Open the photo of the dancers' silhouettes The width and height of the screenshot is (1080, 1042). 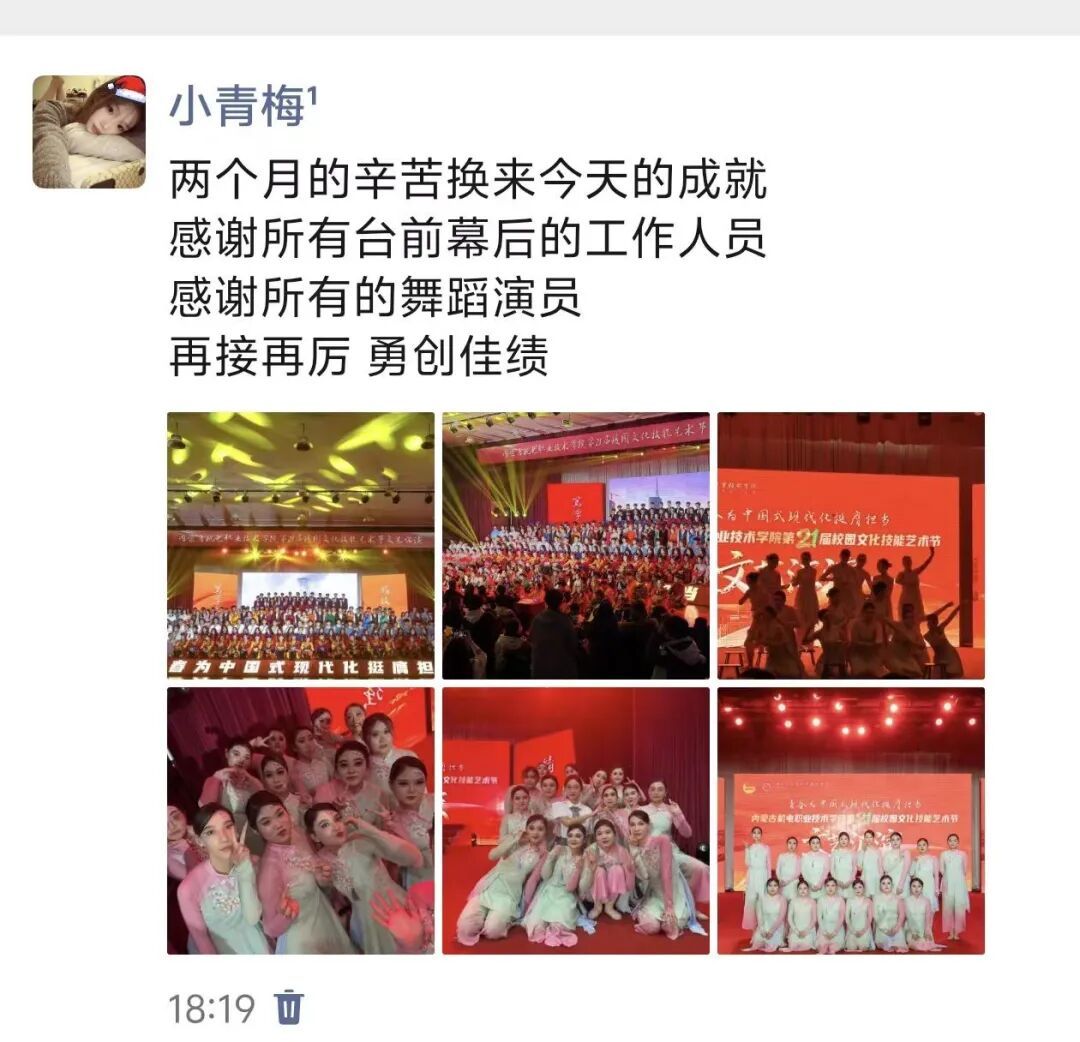(851, 545)
